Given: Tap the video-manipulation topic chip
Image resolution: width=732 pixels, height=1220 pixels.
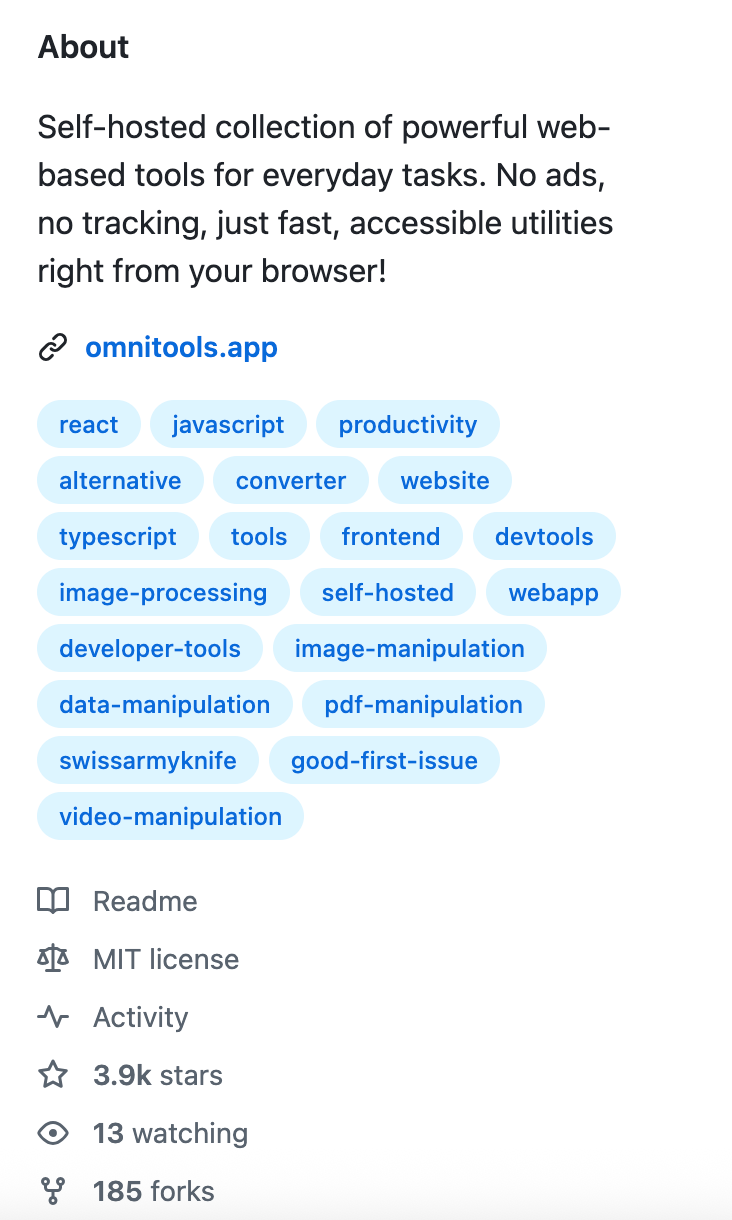Looking at the screenshot, I should pos(170,817).
